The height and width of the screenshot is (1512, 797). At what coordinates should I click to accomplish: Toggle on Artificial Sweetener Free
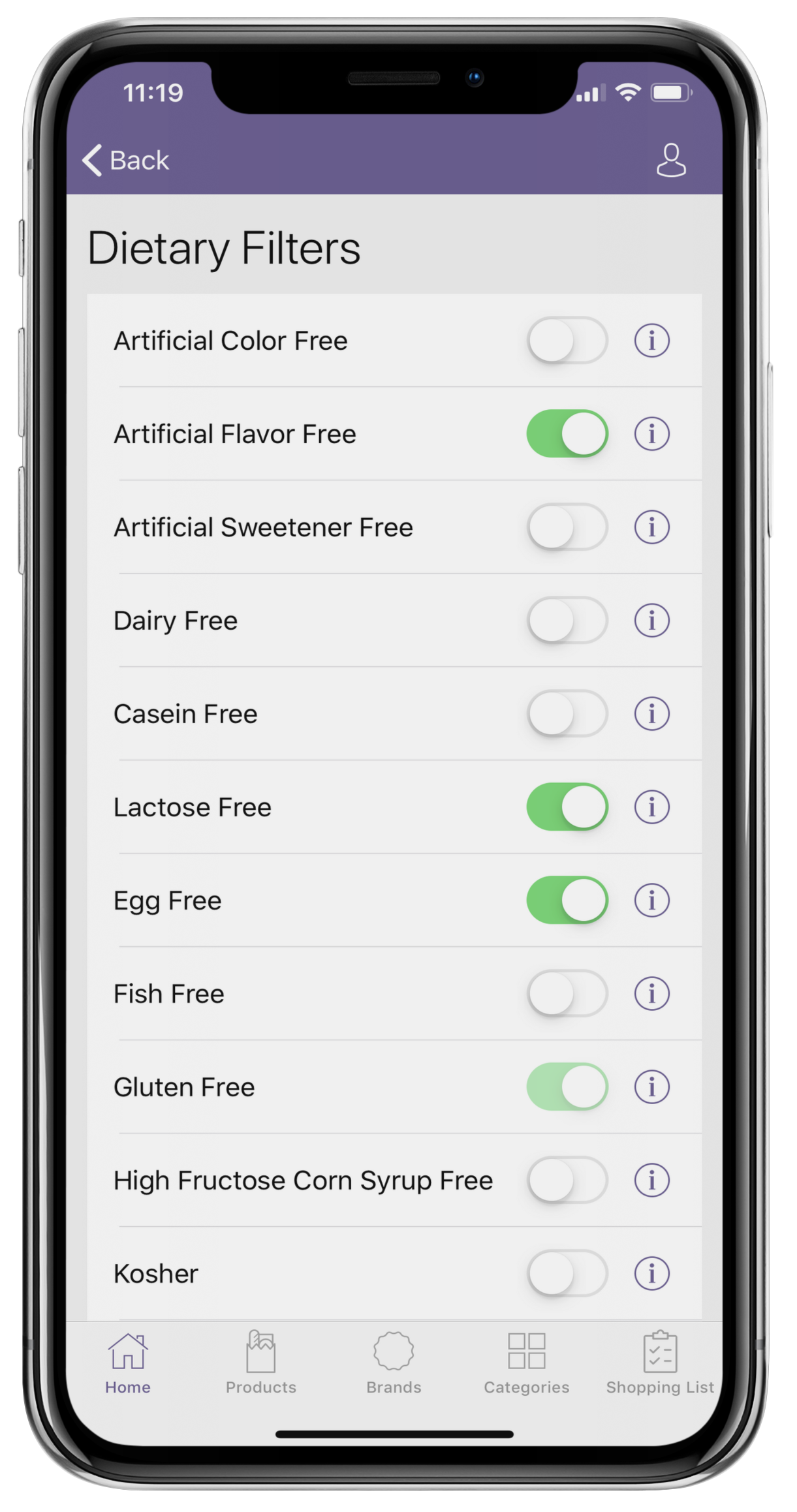click(567, 527)
